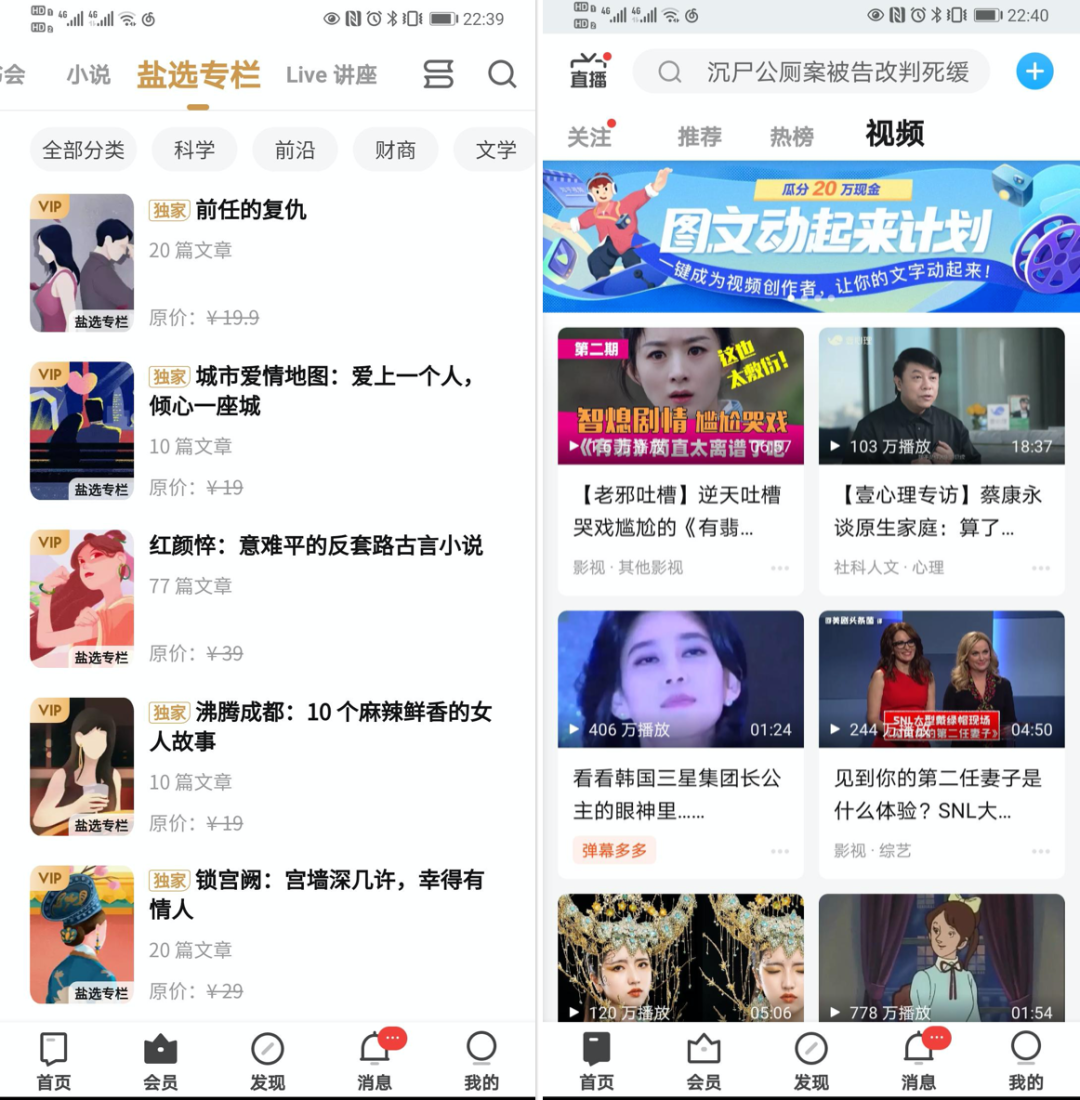Tap the search box showing 沉尸公厕案
This screenshot has height=1100, width=1080.
pos(812,72)
